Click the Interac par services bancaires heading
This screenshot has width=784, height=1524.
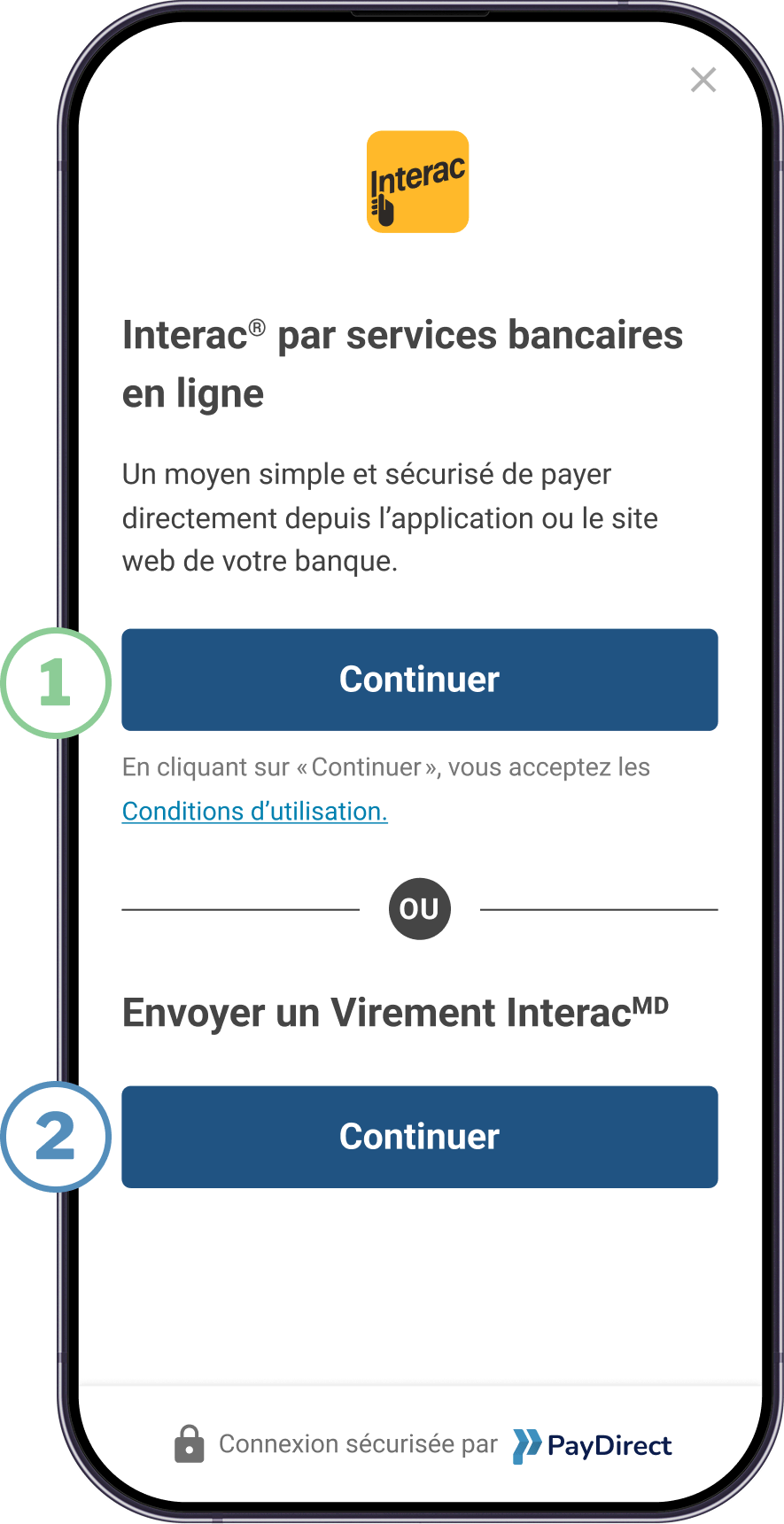coord(402,363)
